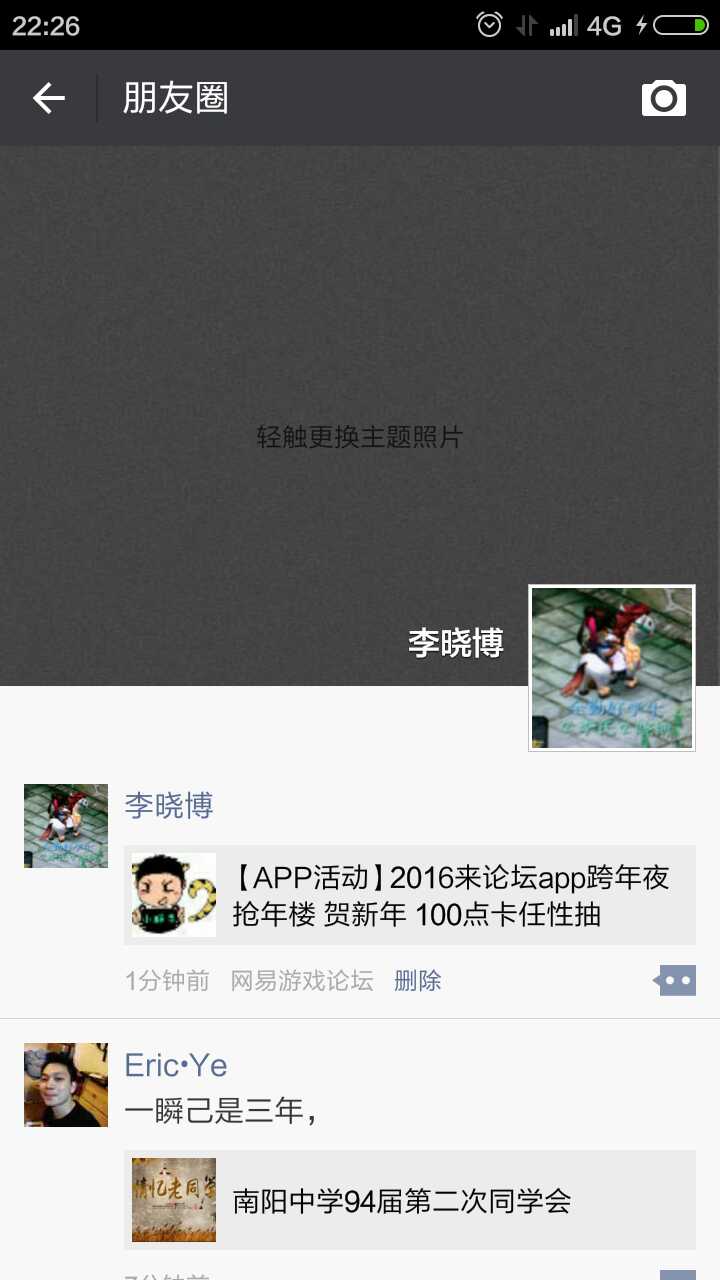Open Eric•Ye's profile avatar
720x1280 pixels.
[66, 1085]
